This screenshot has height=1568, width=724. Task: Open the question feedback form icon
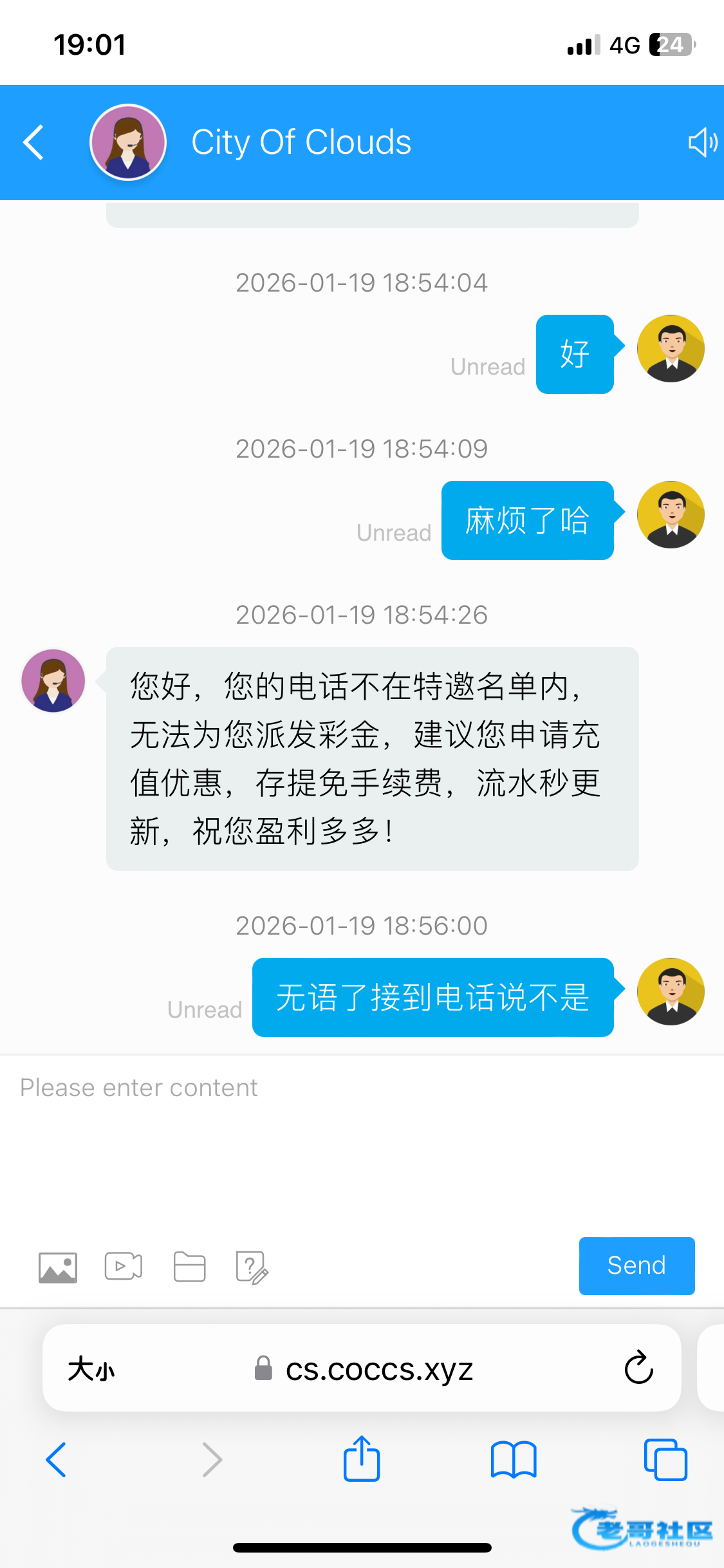(252, 1267)
